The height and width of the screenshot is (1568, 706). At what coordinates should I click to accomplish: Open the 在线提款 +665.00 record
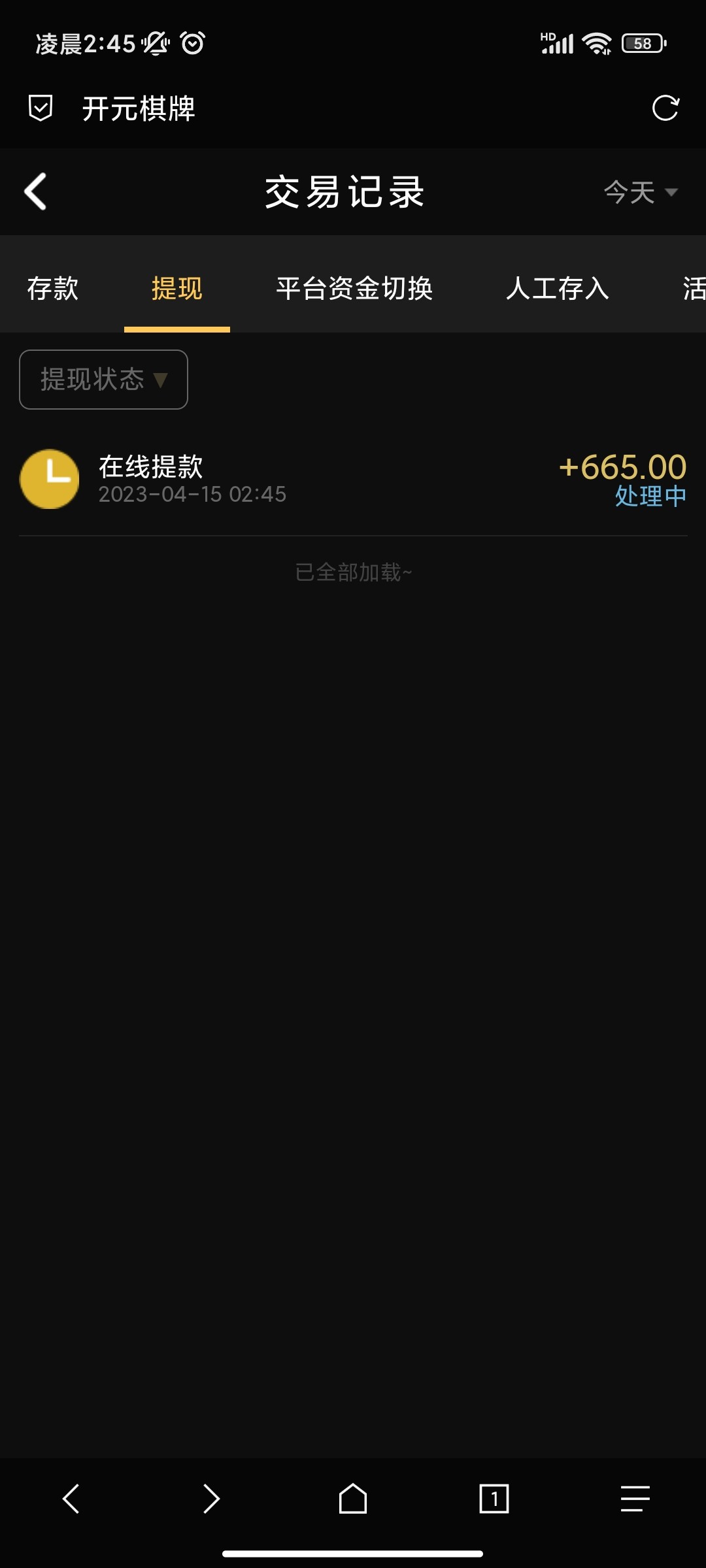pyautogui.click(x=353, y=480)
